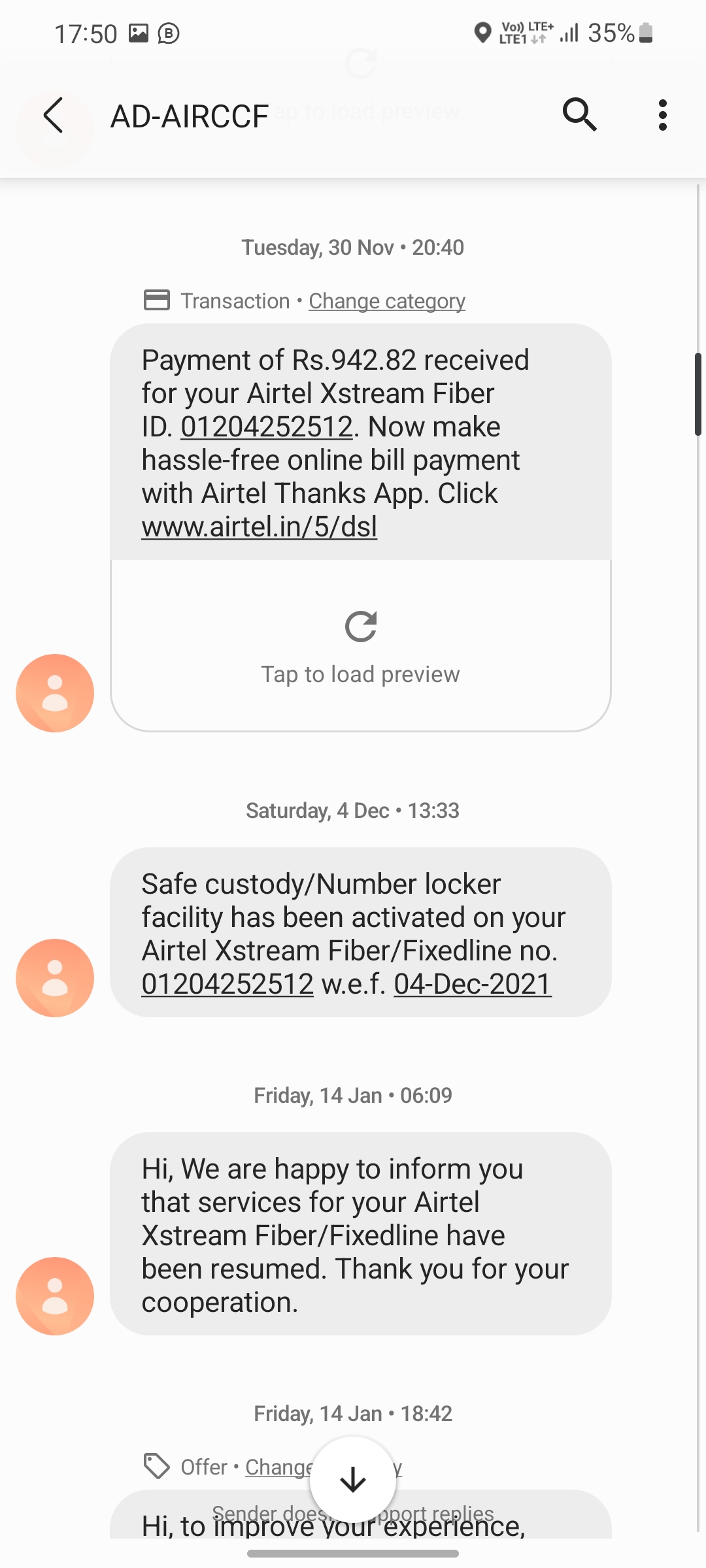The width and height of the screenshot is (706, 1568).
Task: Open the three-dot overflow menu
Action: 662,116
